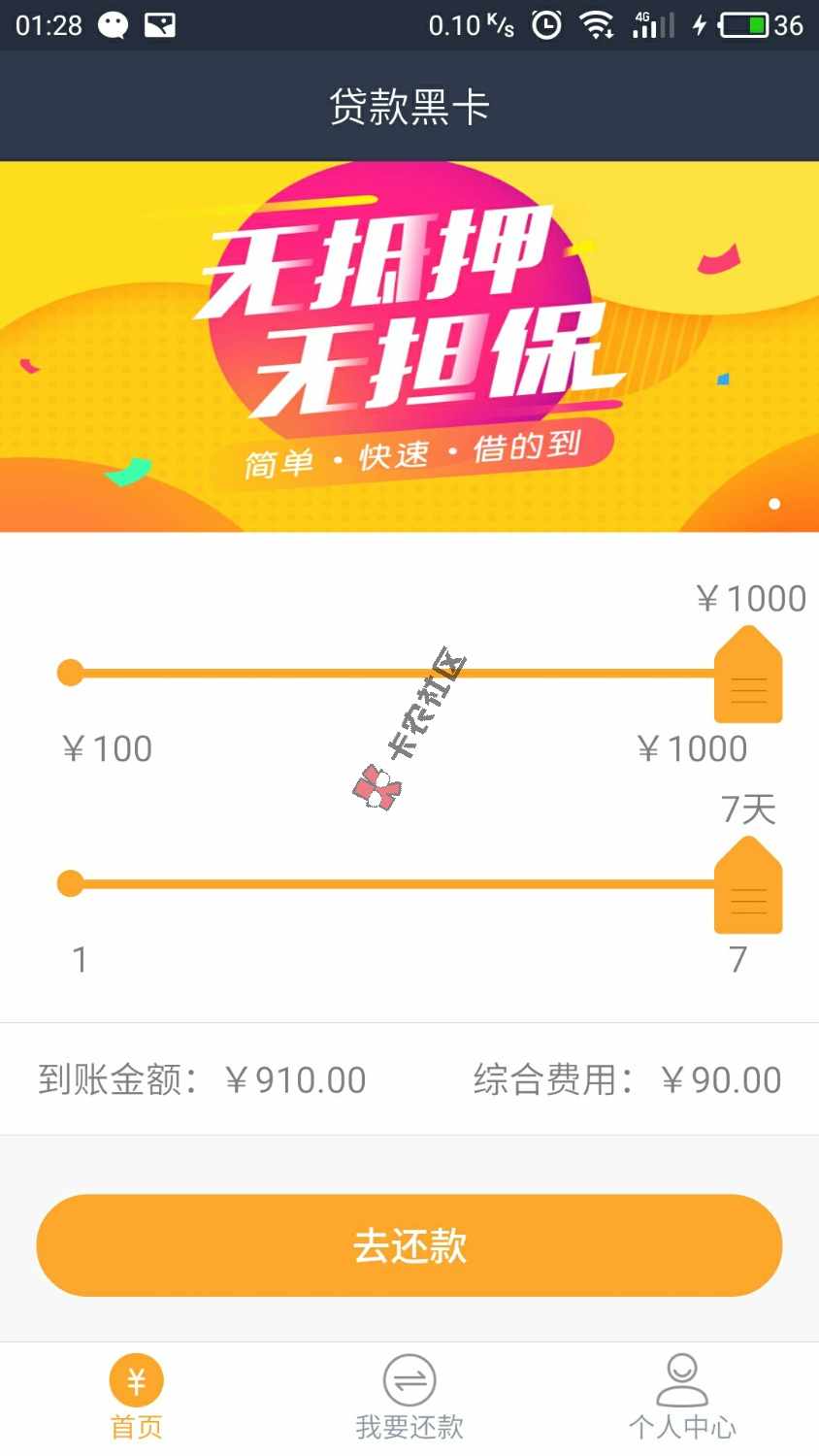
Task: Tap the loan duration slider handle at 7天
Action: coord(748,887)
